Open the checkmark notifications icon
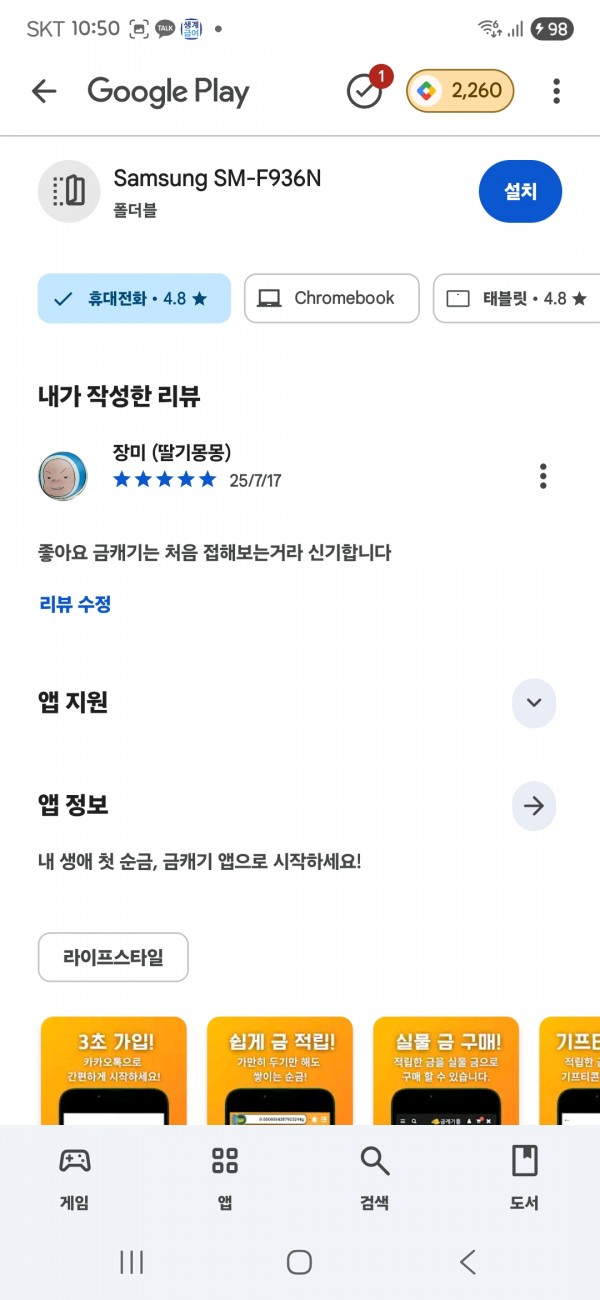600x1300 pixels. (366, 90)
